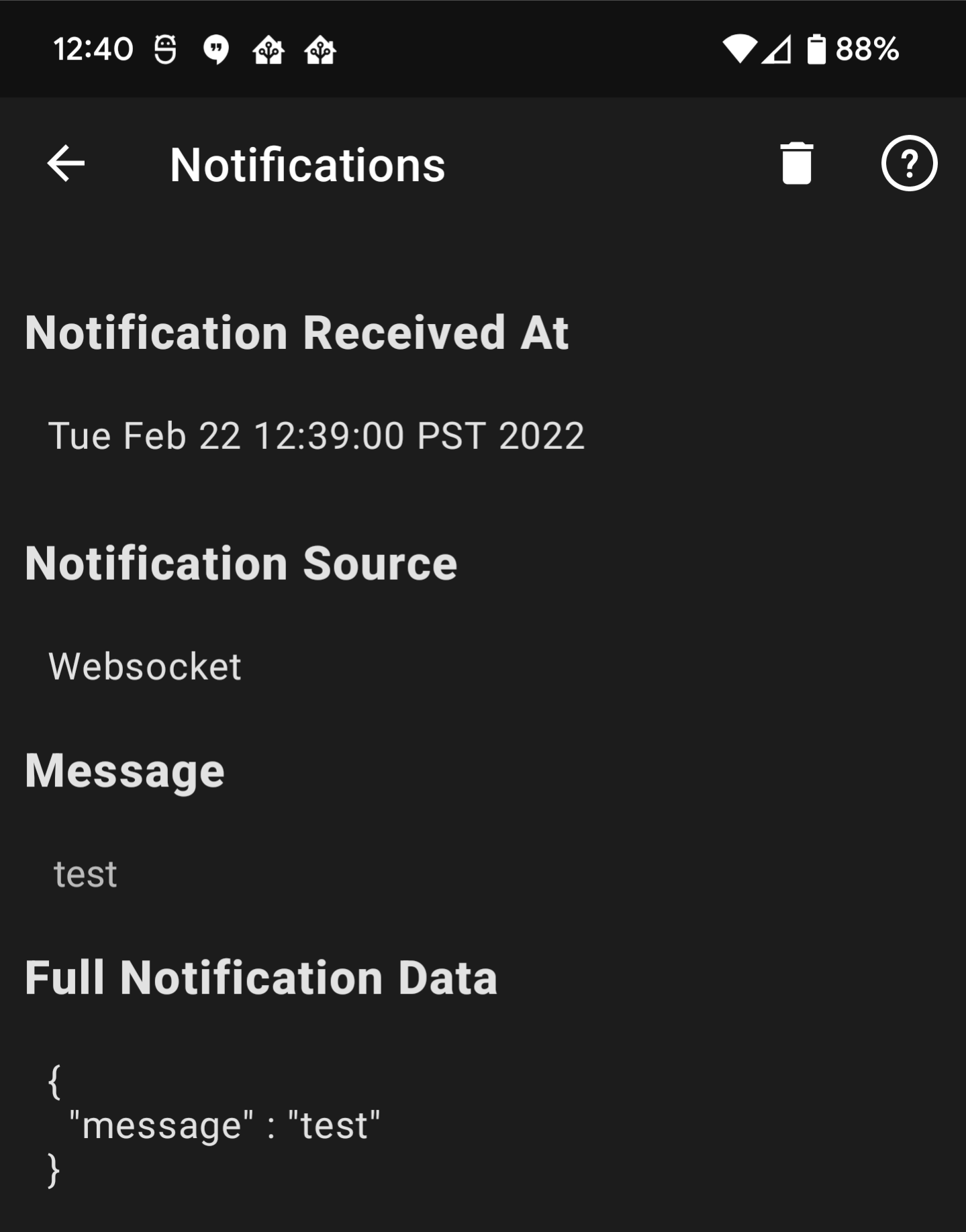Viewport: 966px width, 1232px height.
Task: Open the help question mark icon
Action: click(x=909, y=164)
